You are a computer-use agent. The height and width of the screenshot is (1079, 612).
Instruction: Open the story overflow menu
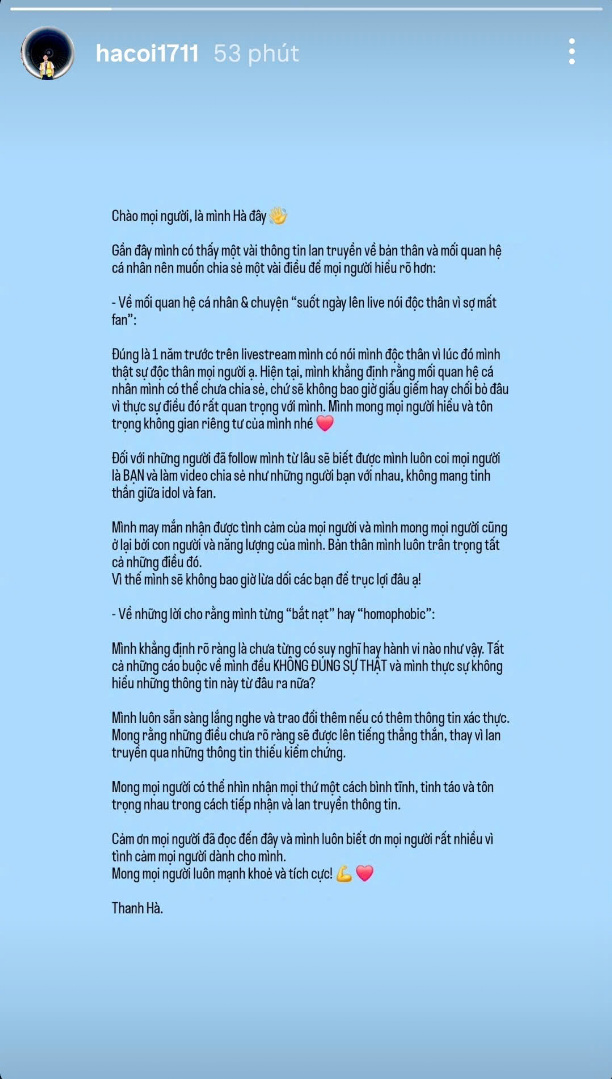click(571, 52)
